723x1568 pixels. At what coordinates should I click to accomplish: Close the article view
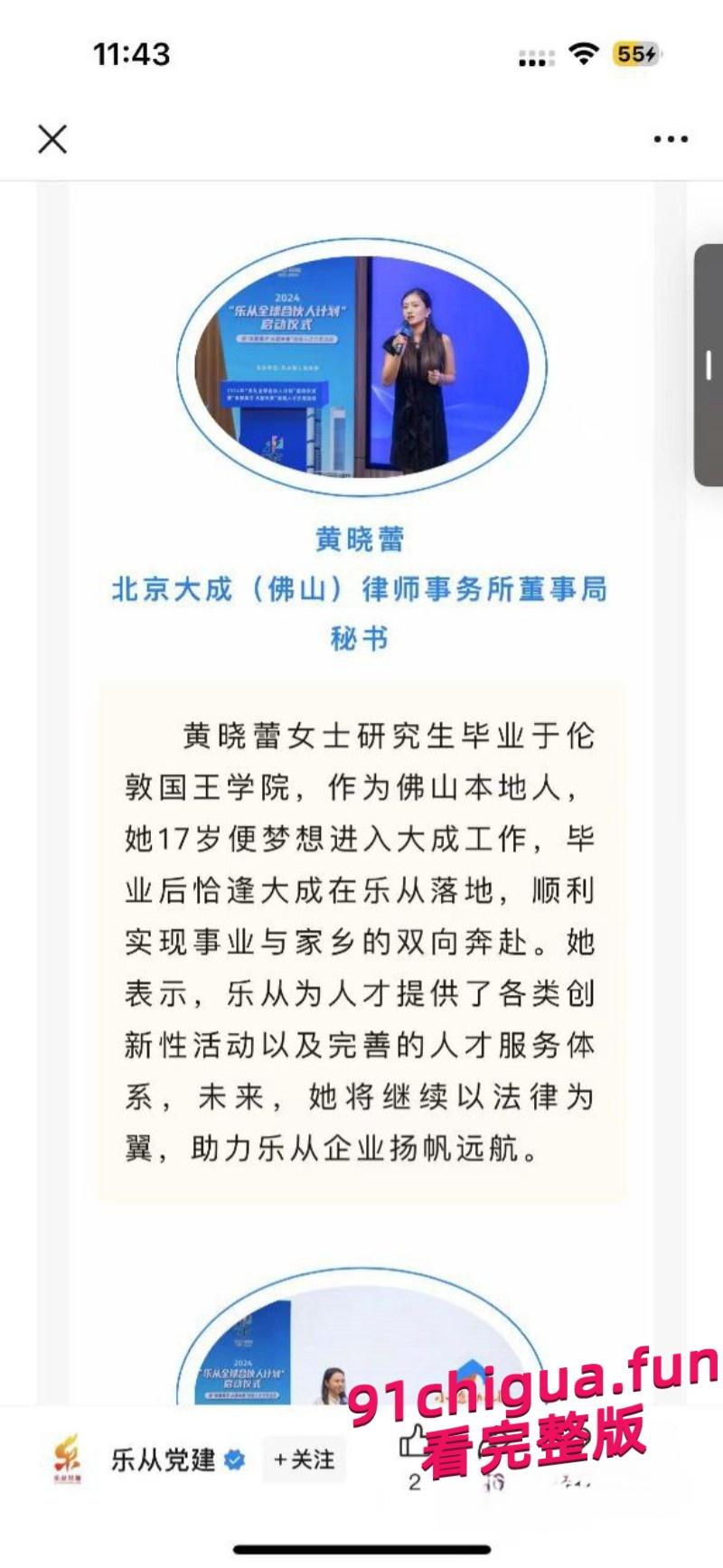click(52, 140)
